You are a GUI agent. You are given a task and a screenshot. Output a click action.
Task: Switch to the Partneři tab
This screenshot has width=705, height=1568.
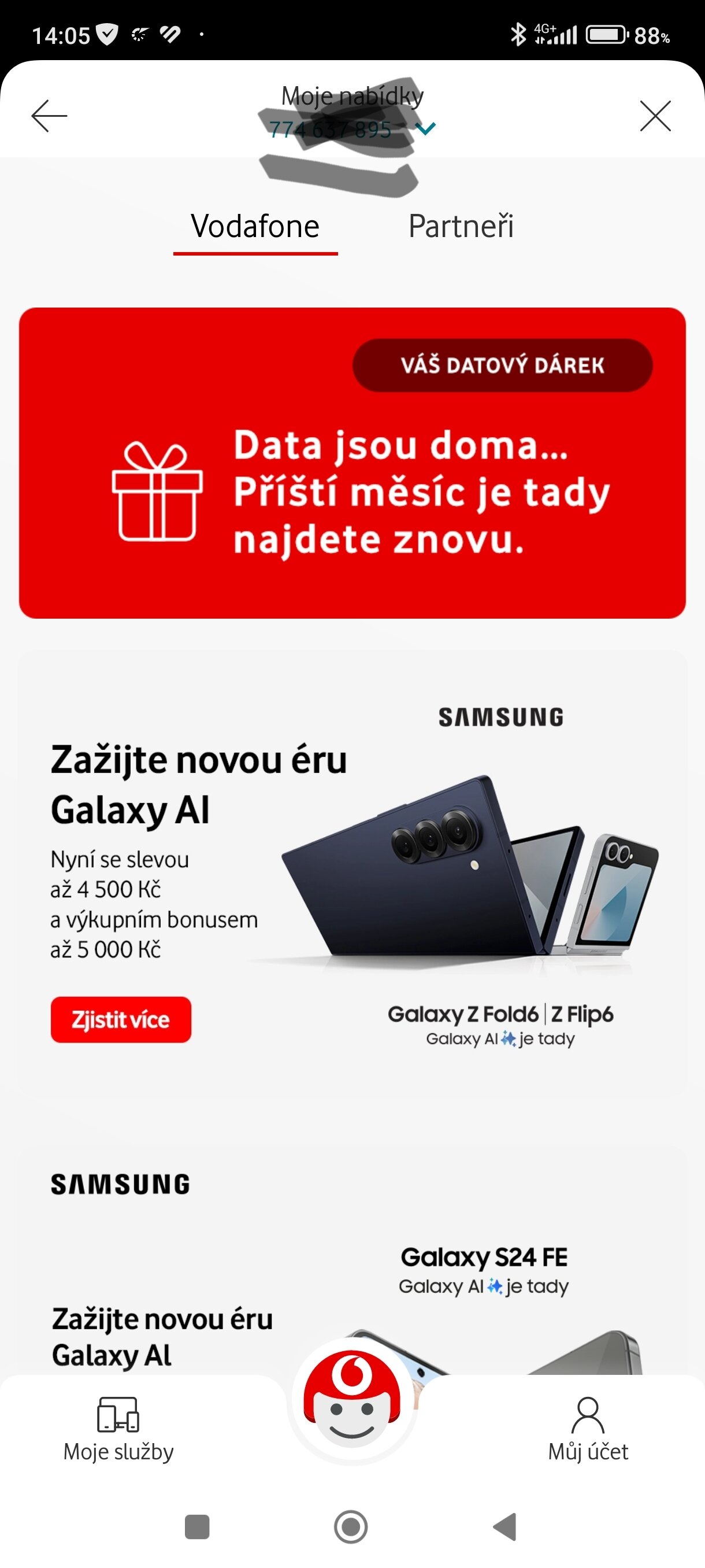pyautogui.click(x=461, y=227)
